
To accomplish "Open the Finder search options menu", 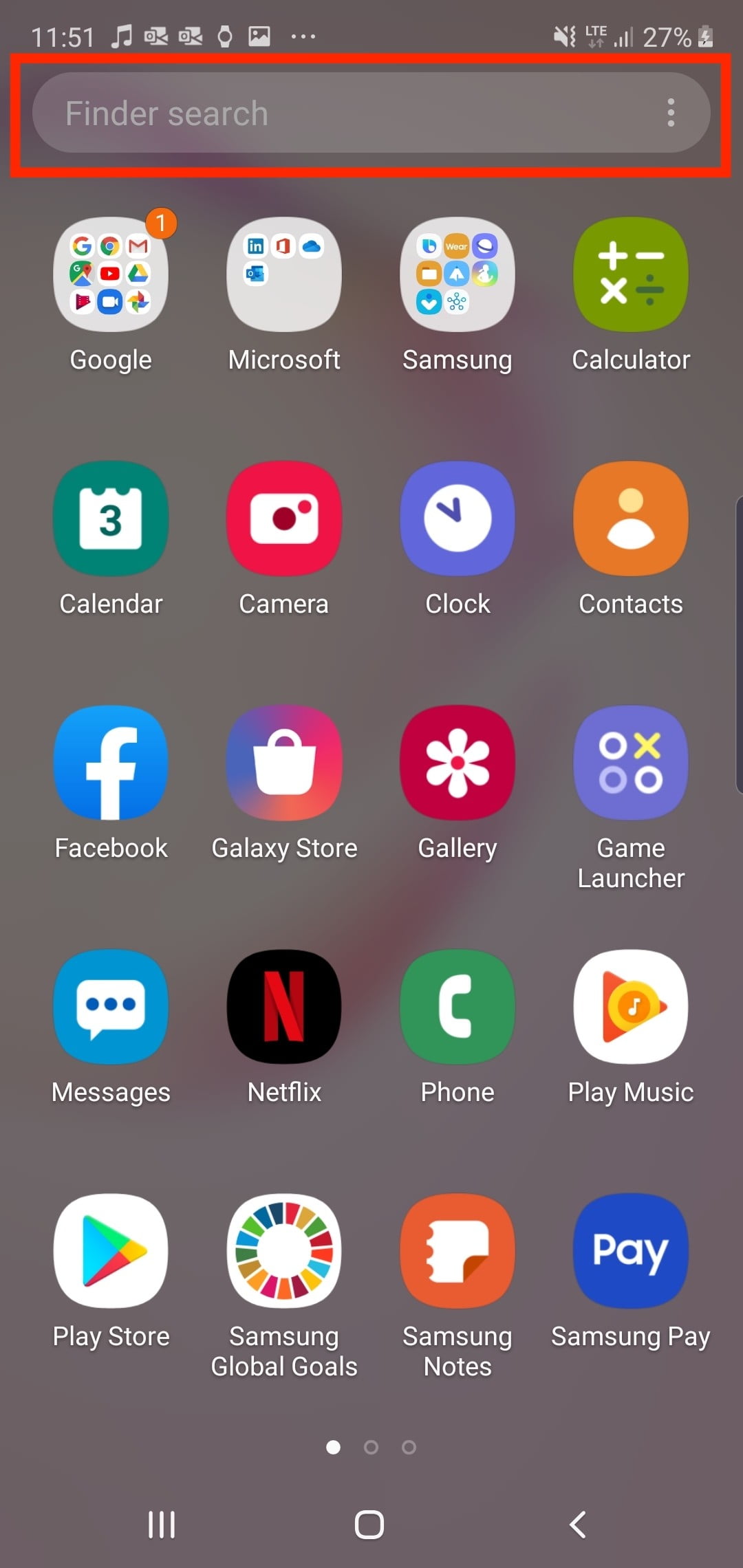I will pyautogui.click(x=671, y=113).
